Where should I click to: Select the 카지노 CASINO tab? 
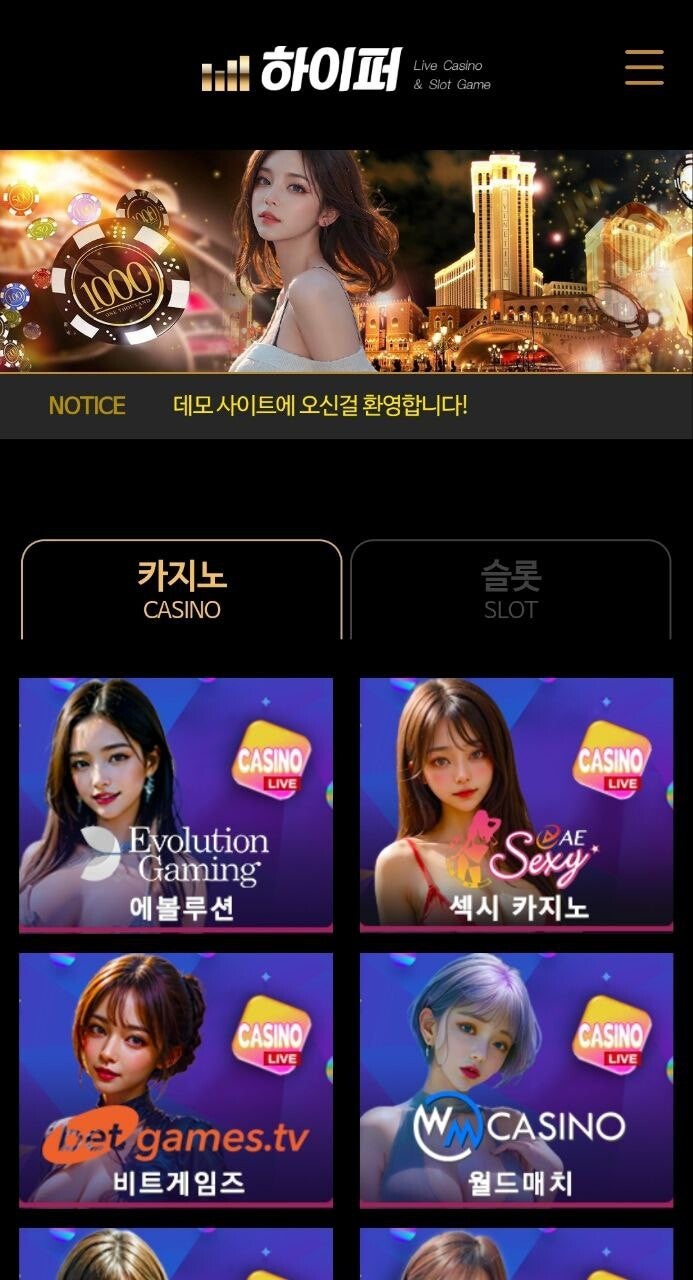(181, 590)
